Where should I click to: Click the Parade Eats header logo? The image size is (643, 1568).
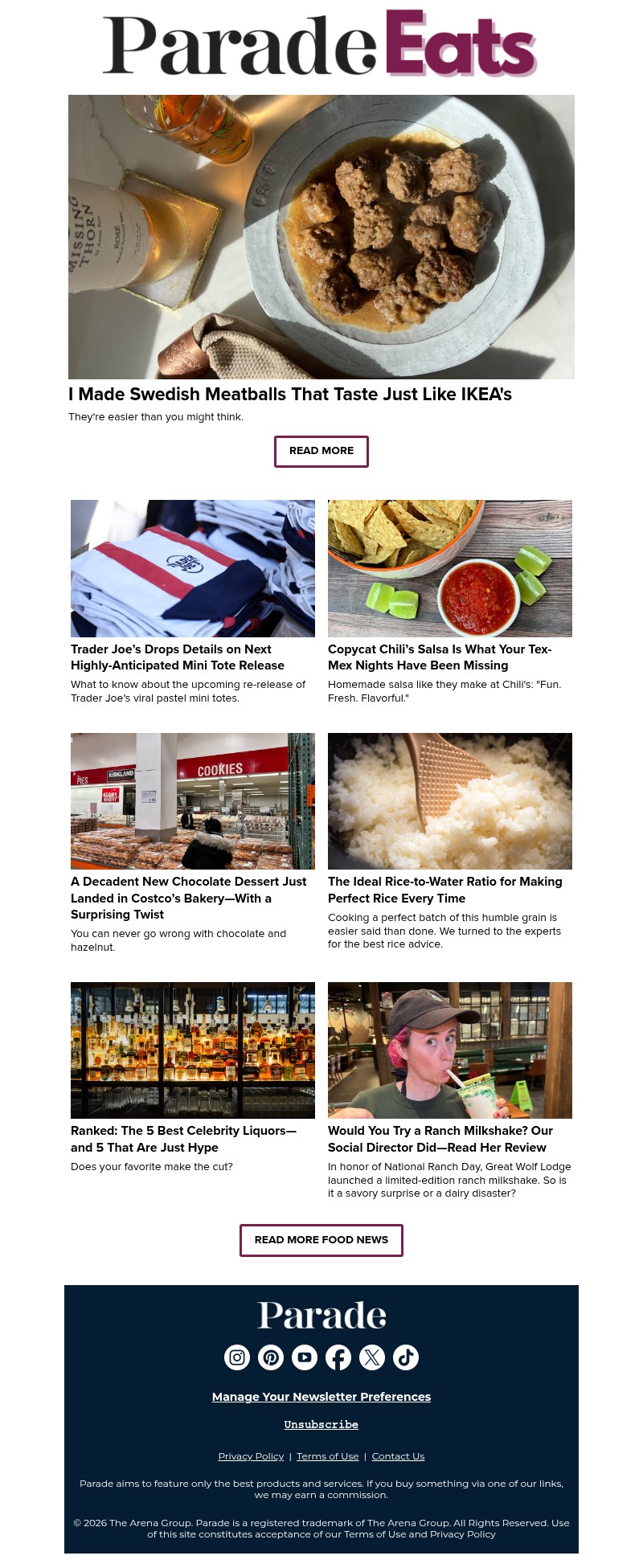click(321, 43)
